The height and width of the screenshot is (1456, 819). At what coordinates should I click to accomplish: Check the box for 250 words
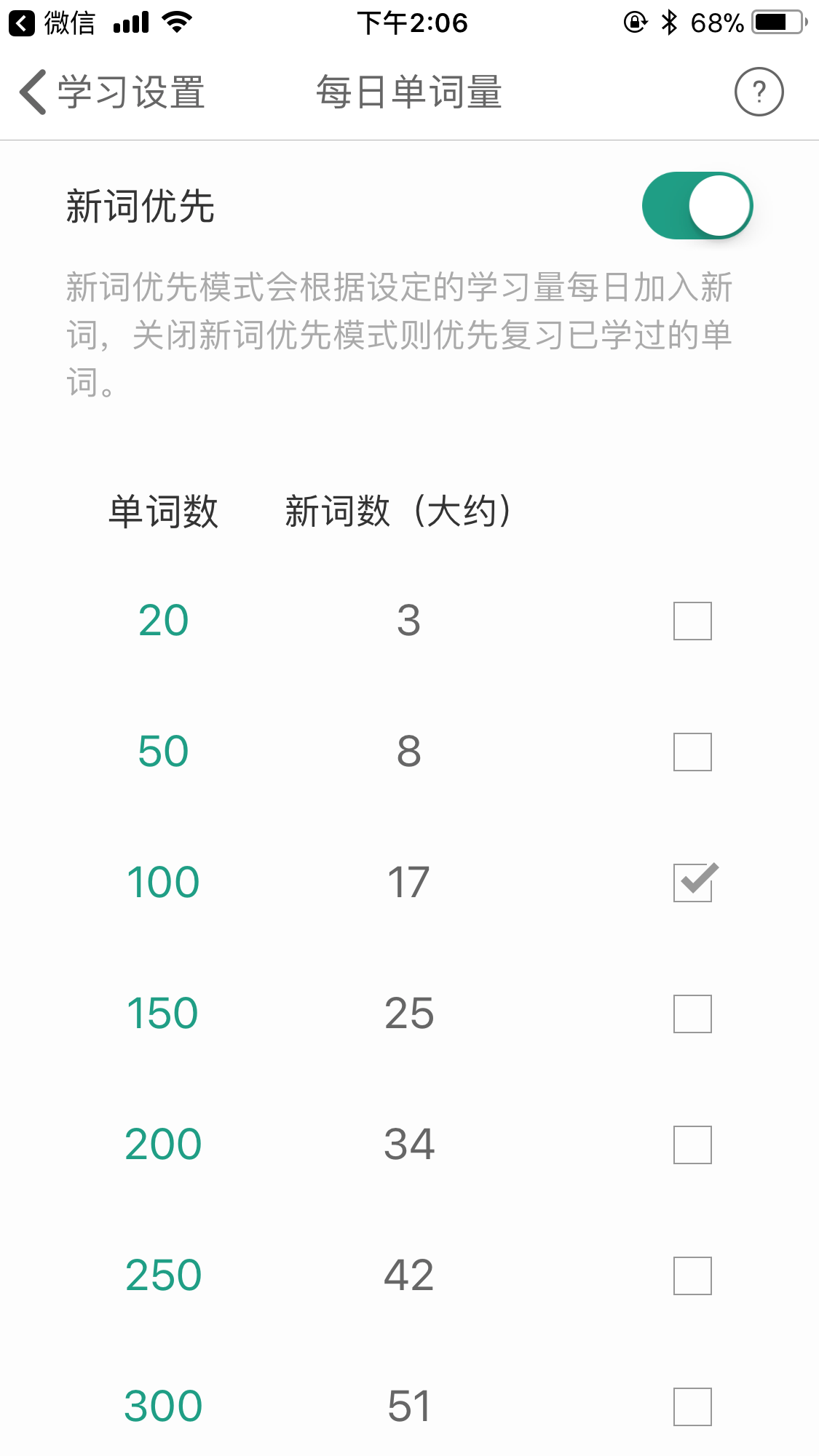tap(692, 1276)
